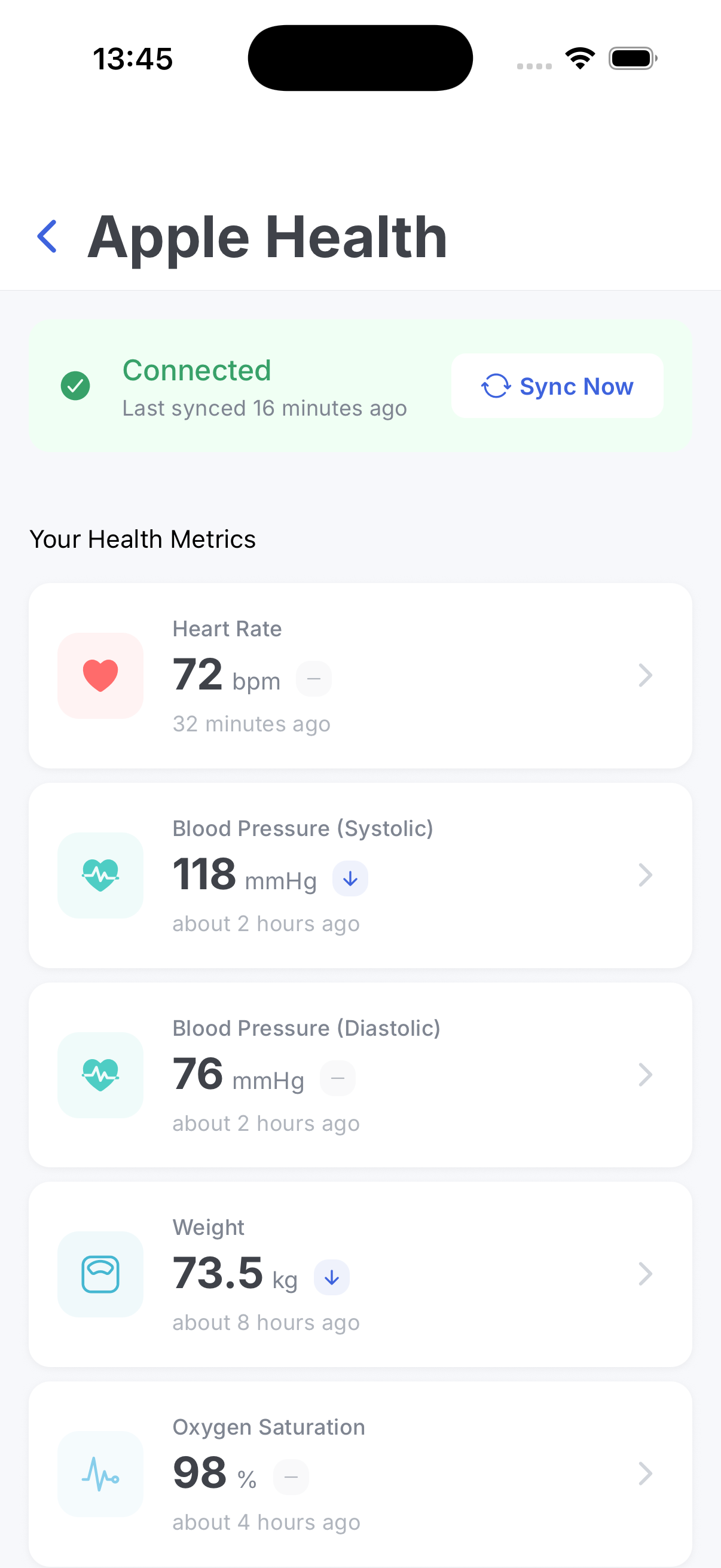Click the Blood Pressure Diastolic heart-pulse icon
Viewport: 721px width, 1568px height.
pos(100,1075)
